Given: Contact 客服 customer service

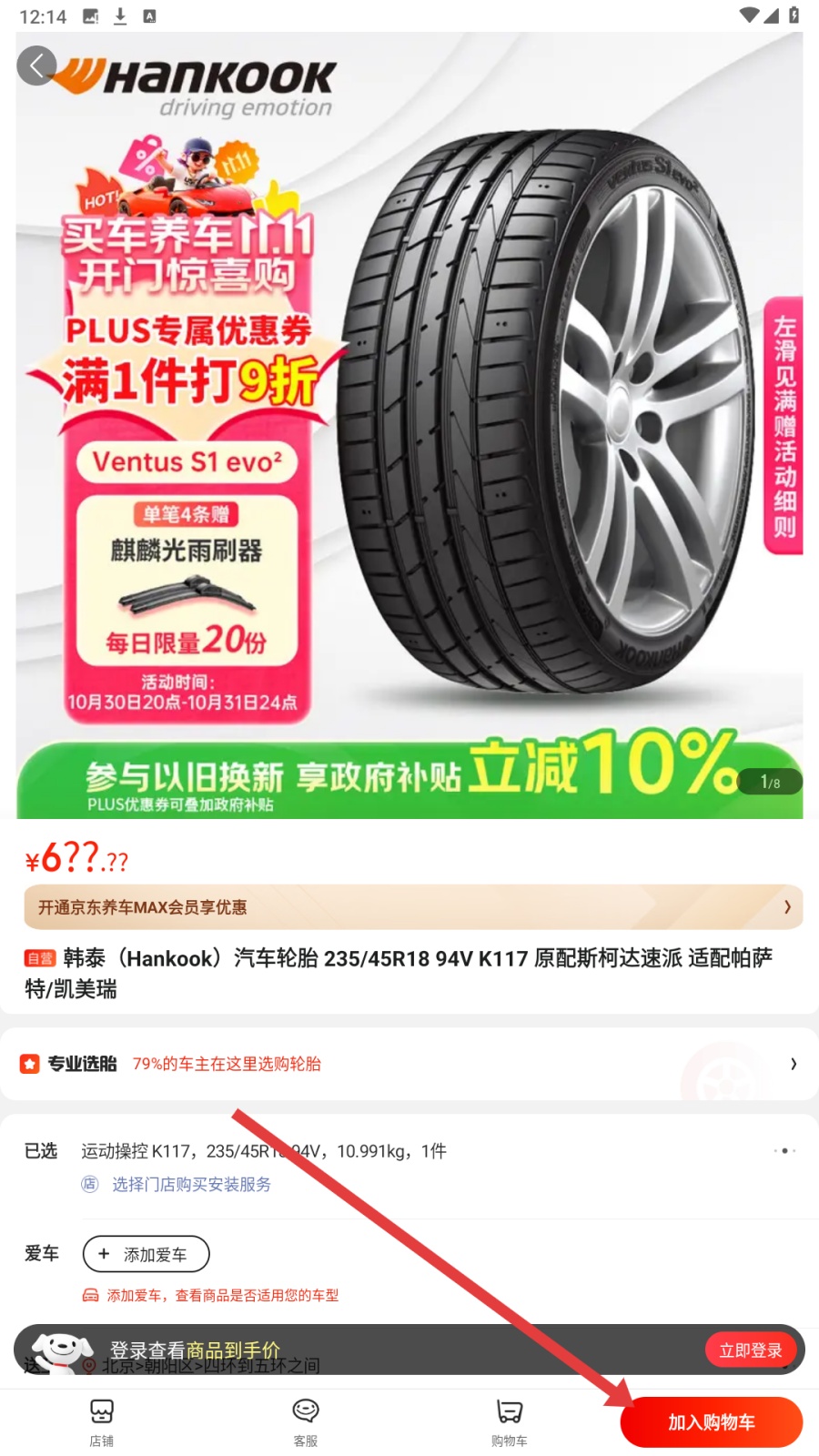Looking at the screenshot, I should [x=306, y=1421].
